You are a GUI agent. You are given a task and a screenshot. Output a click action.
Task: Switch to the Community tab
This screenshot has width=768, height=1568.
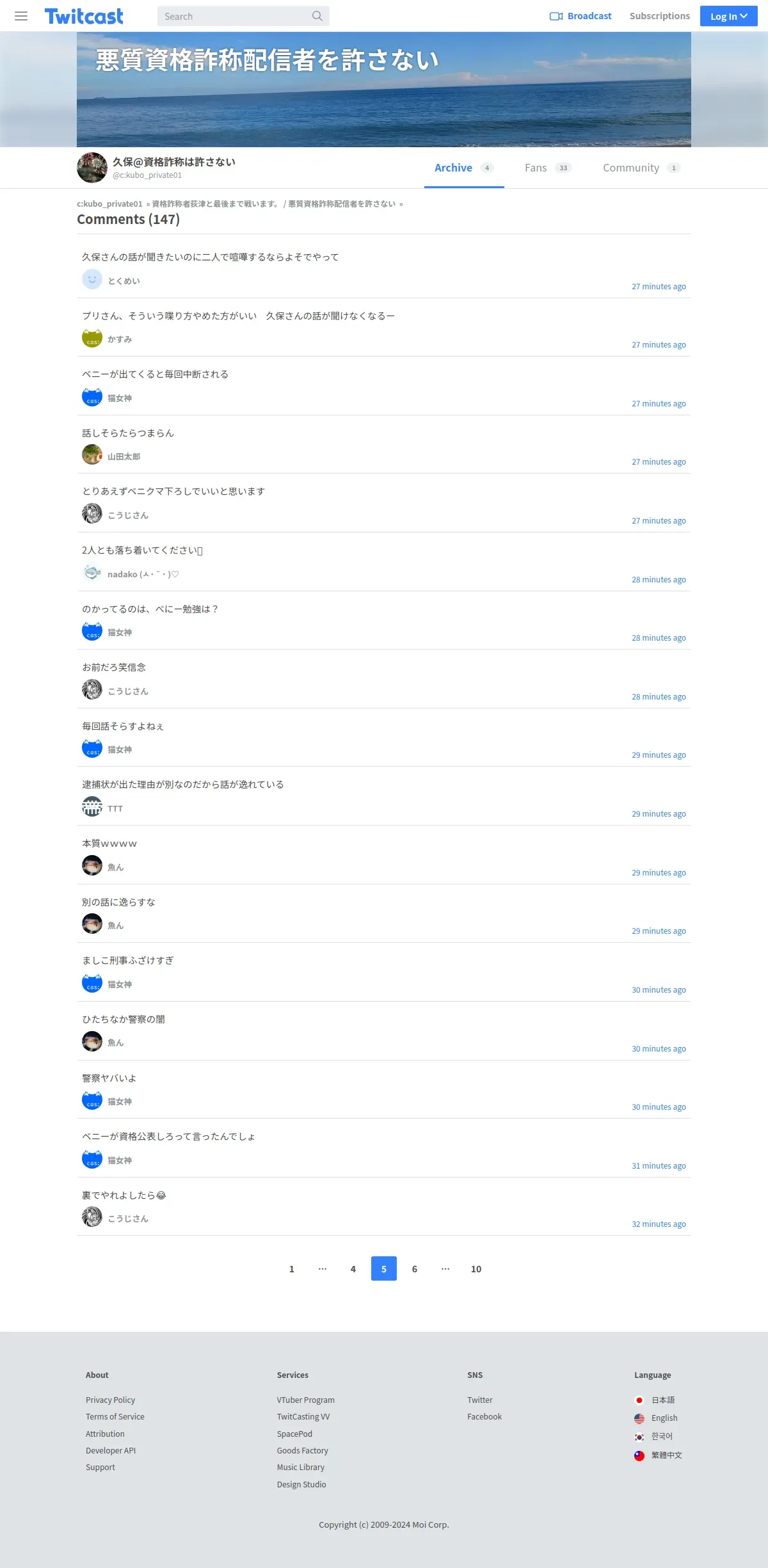coord(641,168)
